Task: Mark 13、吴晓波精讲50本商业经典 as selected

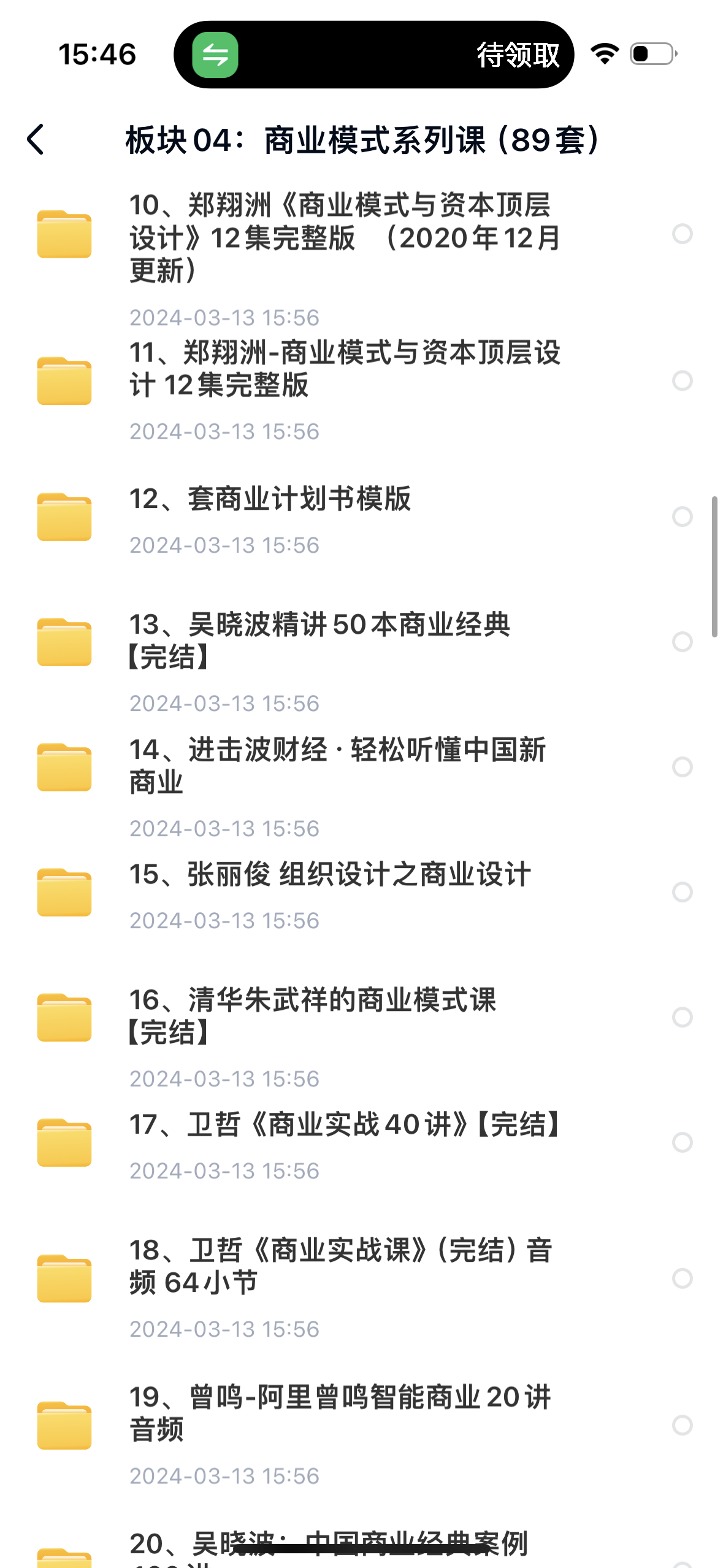Action: [x=682, y=642]
